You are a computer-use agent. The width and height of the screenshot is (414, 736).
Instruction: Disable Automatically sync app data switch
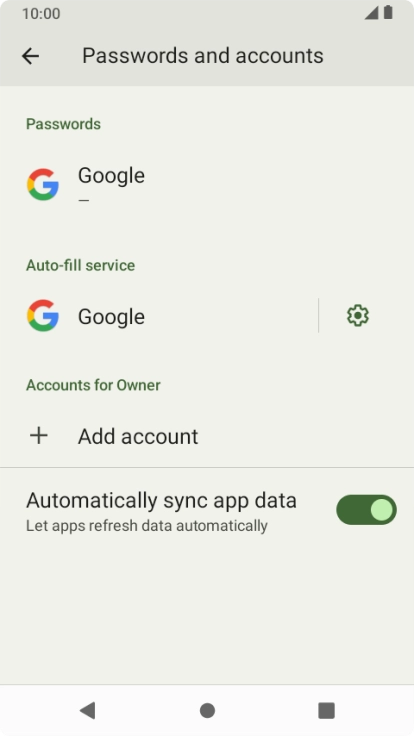[366, 510]
